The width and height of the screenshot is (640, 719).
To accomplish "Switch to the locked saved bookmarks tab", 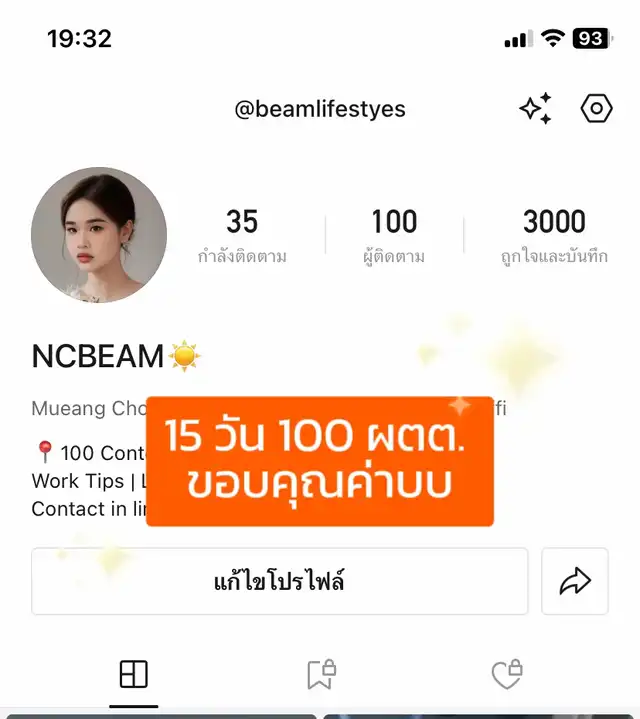I will 320,675.
